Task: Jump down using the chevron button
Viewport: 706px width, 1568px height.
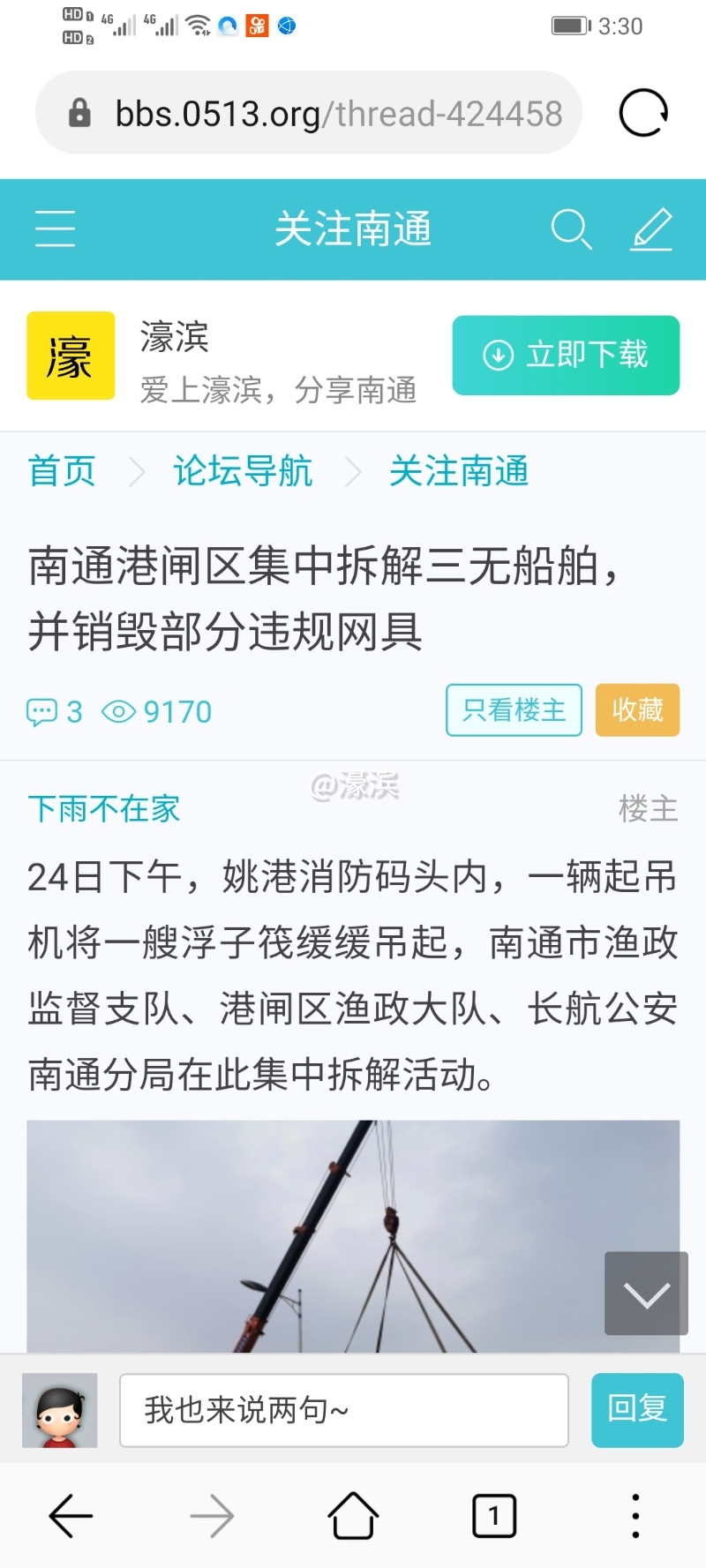Action: click(x=646, y=1294)
